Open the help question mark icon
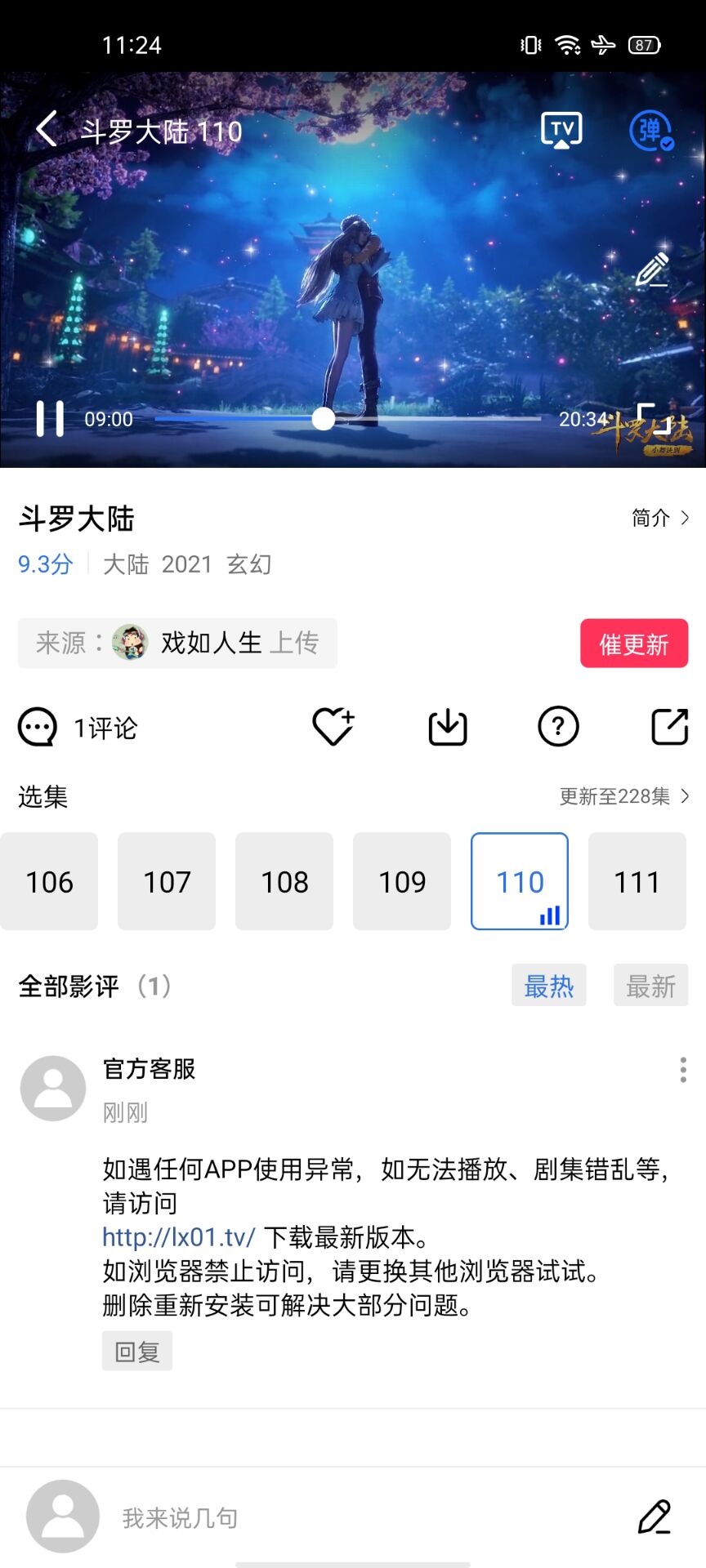 [558, 727]
